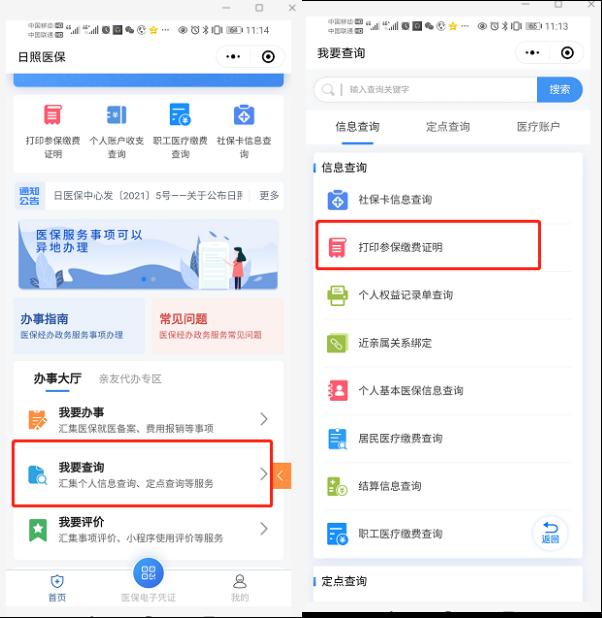Go to 我的 tab
This screenshot has height=618, width=602.
(x=239, y=588)
